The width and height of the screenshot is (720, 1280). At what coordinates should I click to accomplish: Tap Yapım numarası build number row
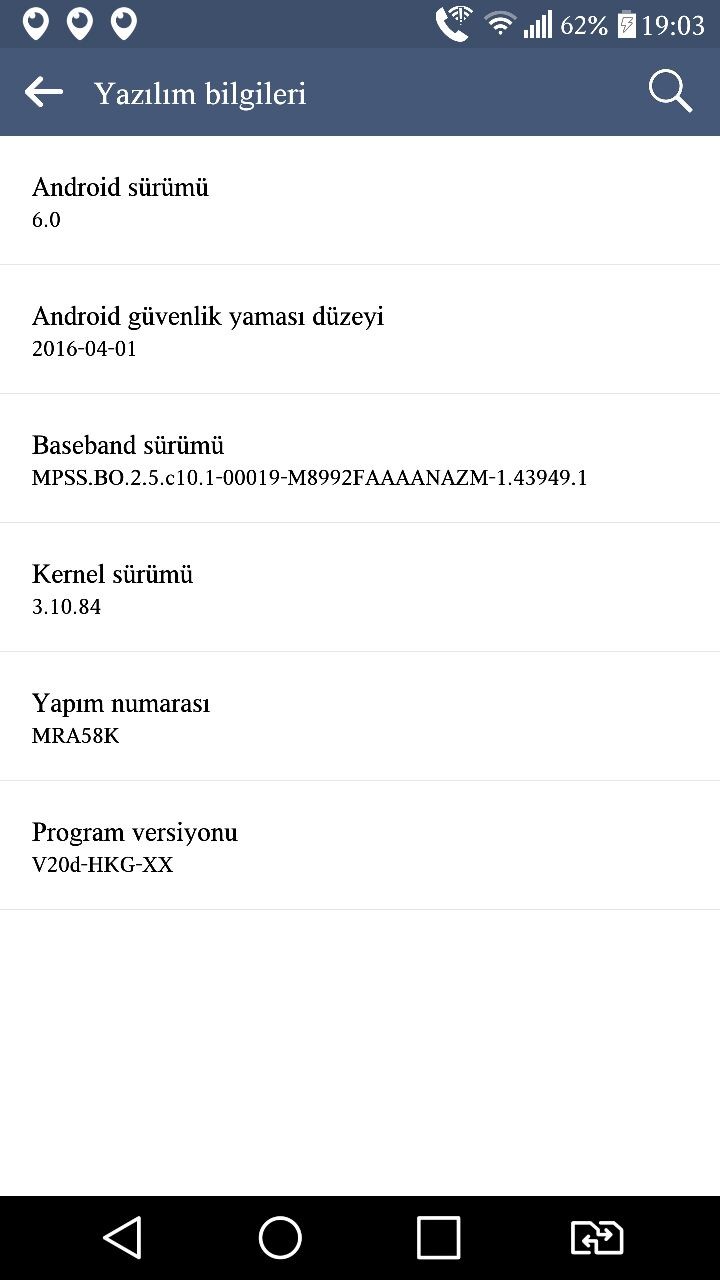click(x=360, y=717)
